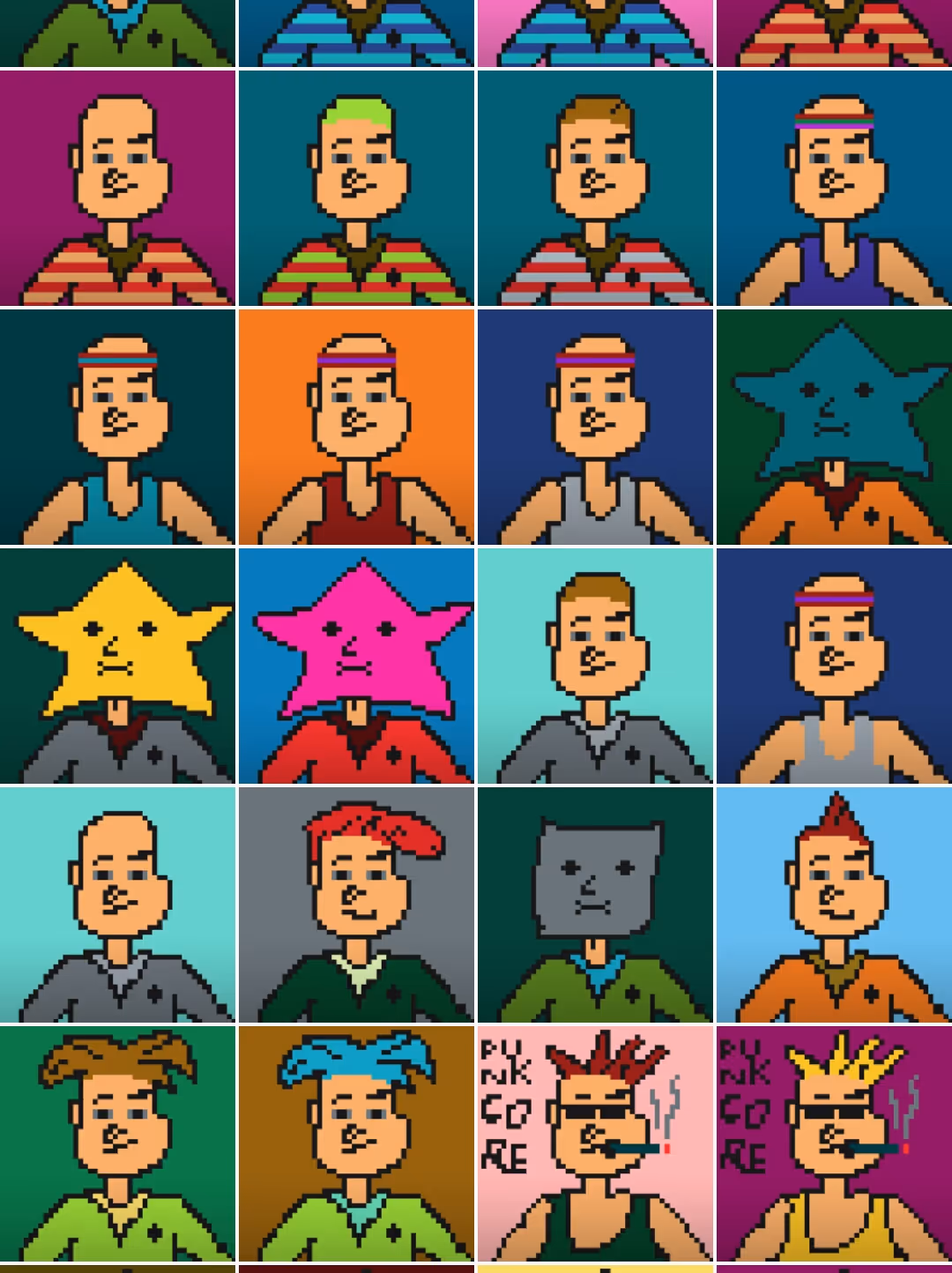Select the red mohawk avatar in orange shirt
The height and width of the screenshot is (1273, 952).
tap(834, 904)
